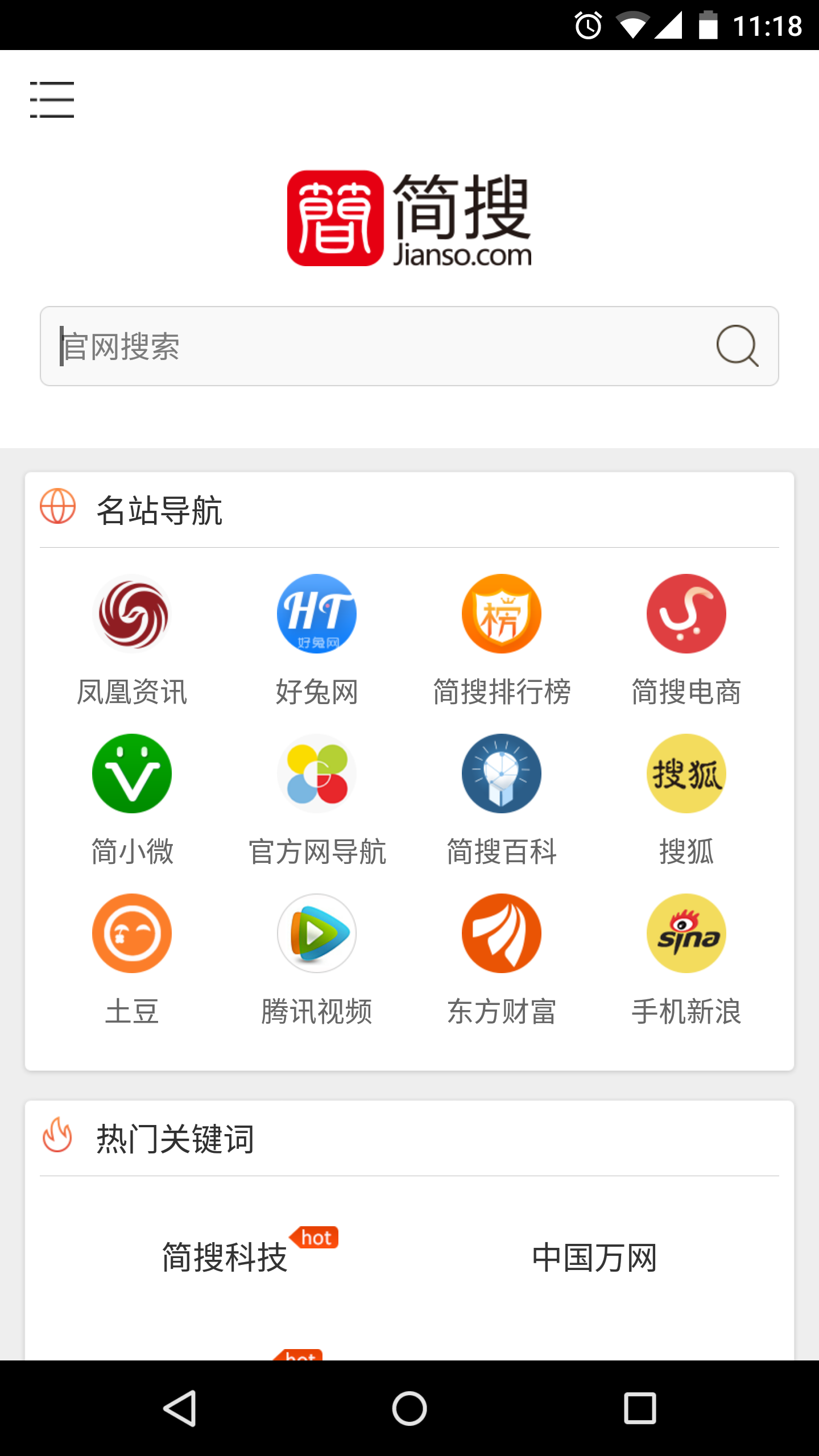Open 官方网导航

(317, 800)
